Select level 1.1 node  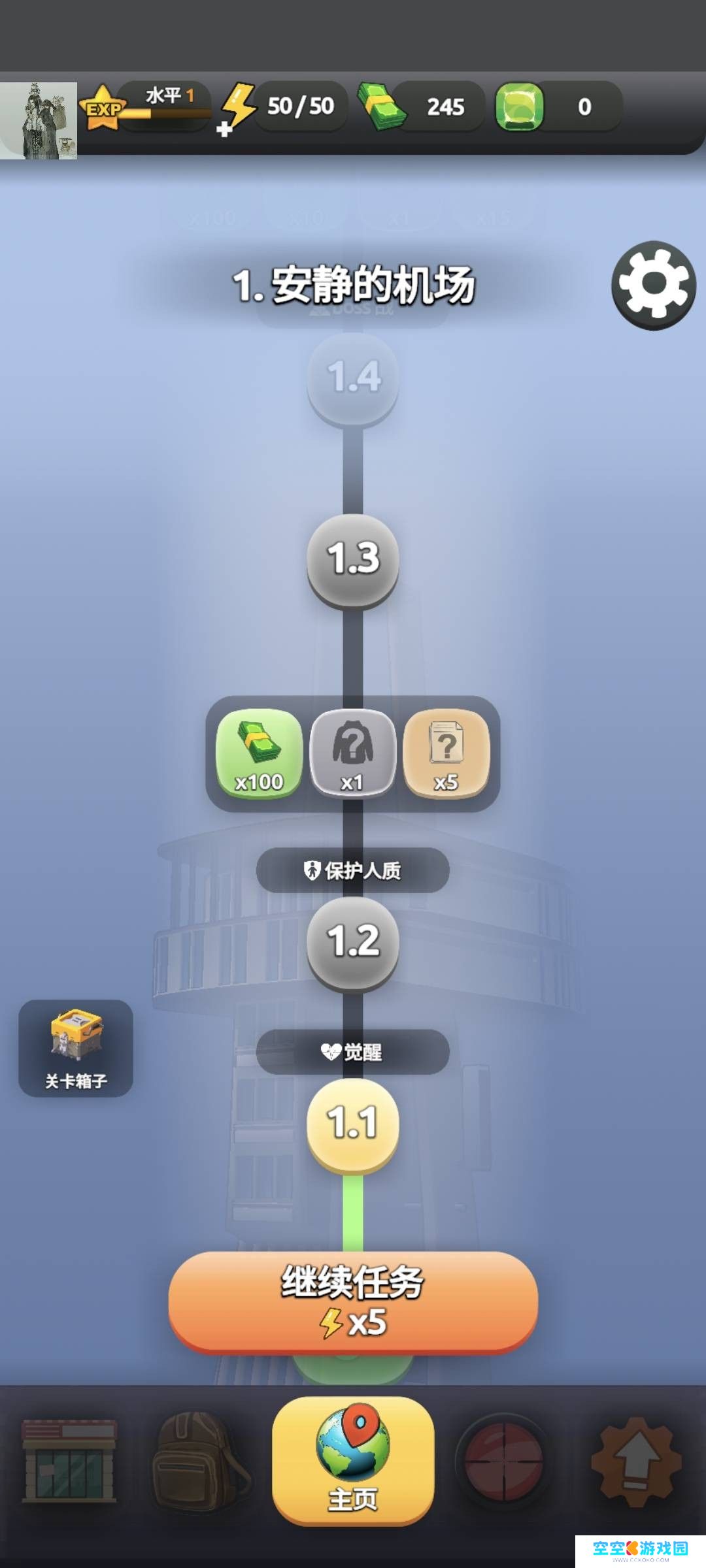tap(353, 1122)
